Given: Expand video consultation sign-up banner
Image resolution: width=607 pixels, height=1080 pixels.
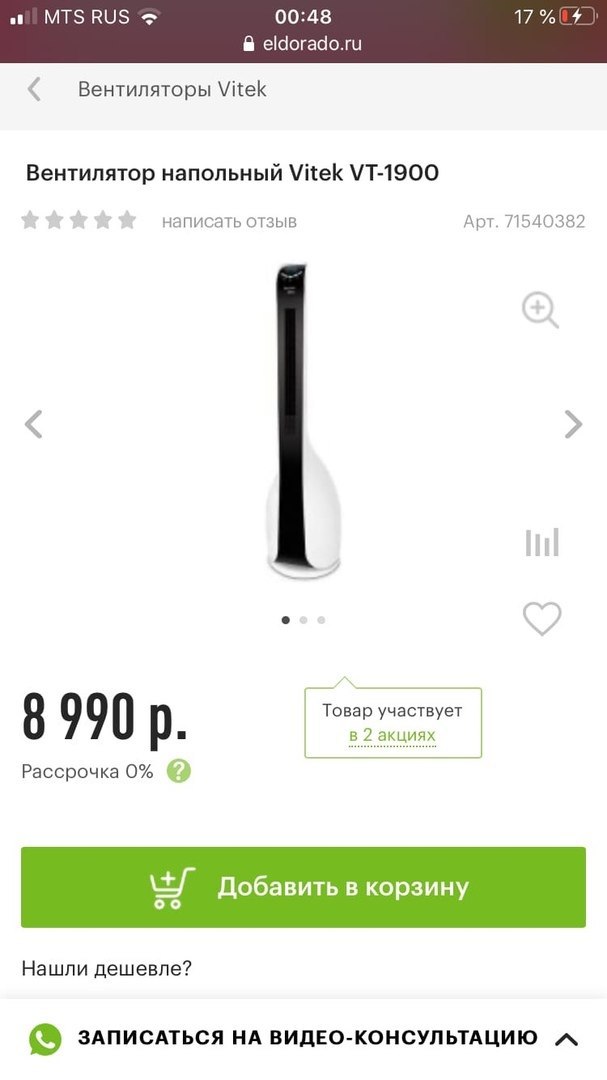Looking at the screenshot, I should [x=566, y=1039].
